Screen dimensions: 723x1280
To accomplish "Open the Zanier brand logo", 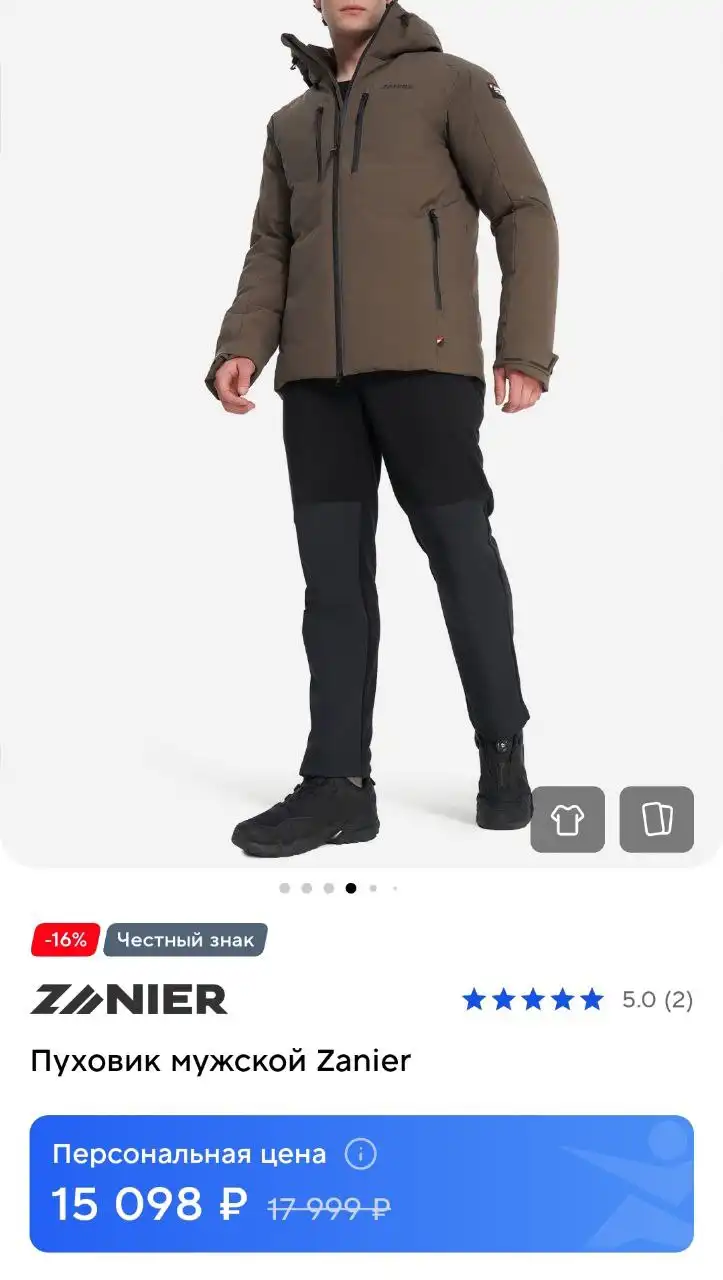I will tap(129, 999).
